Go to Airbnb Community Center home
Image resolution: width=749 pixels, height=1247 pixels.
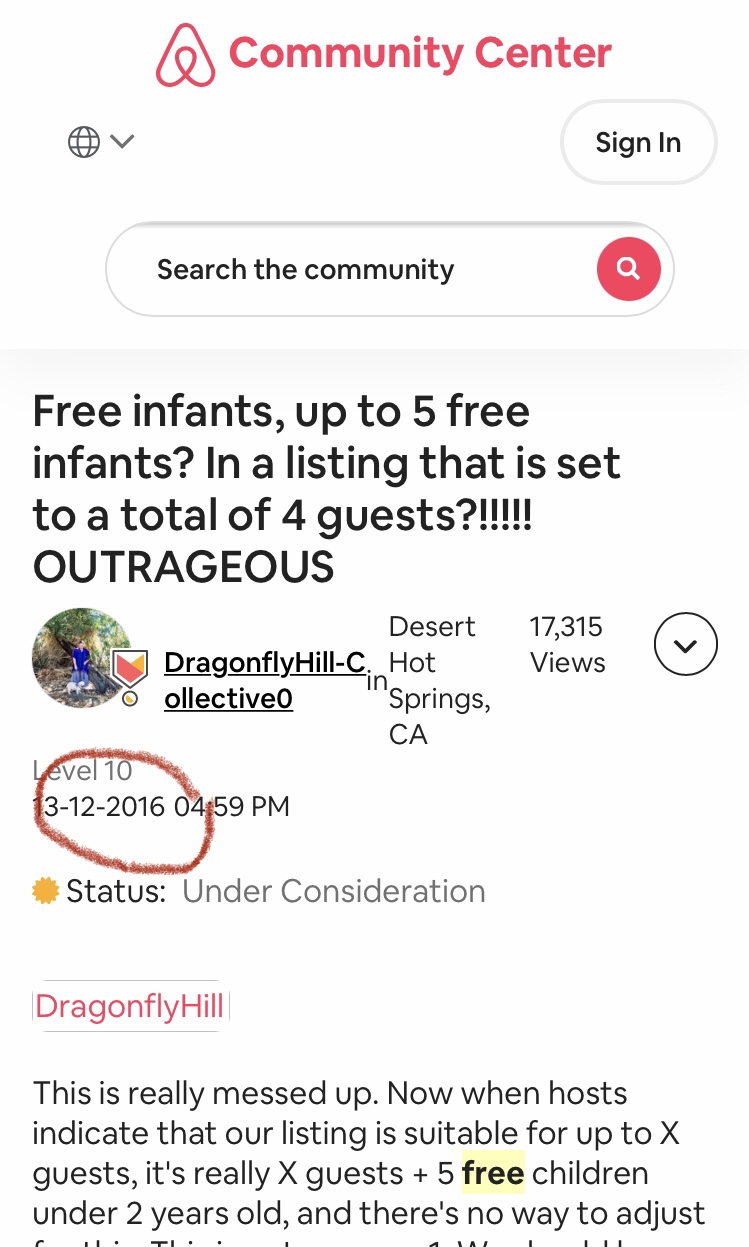click(x=384, y=54)
